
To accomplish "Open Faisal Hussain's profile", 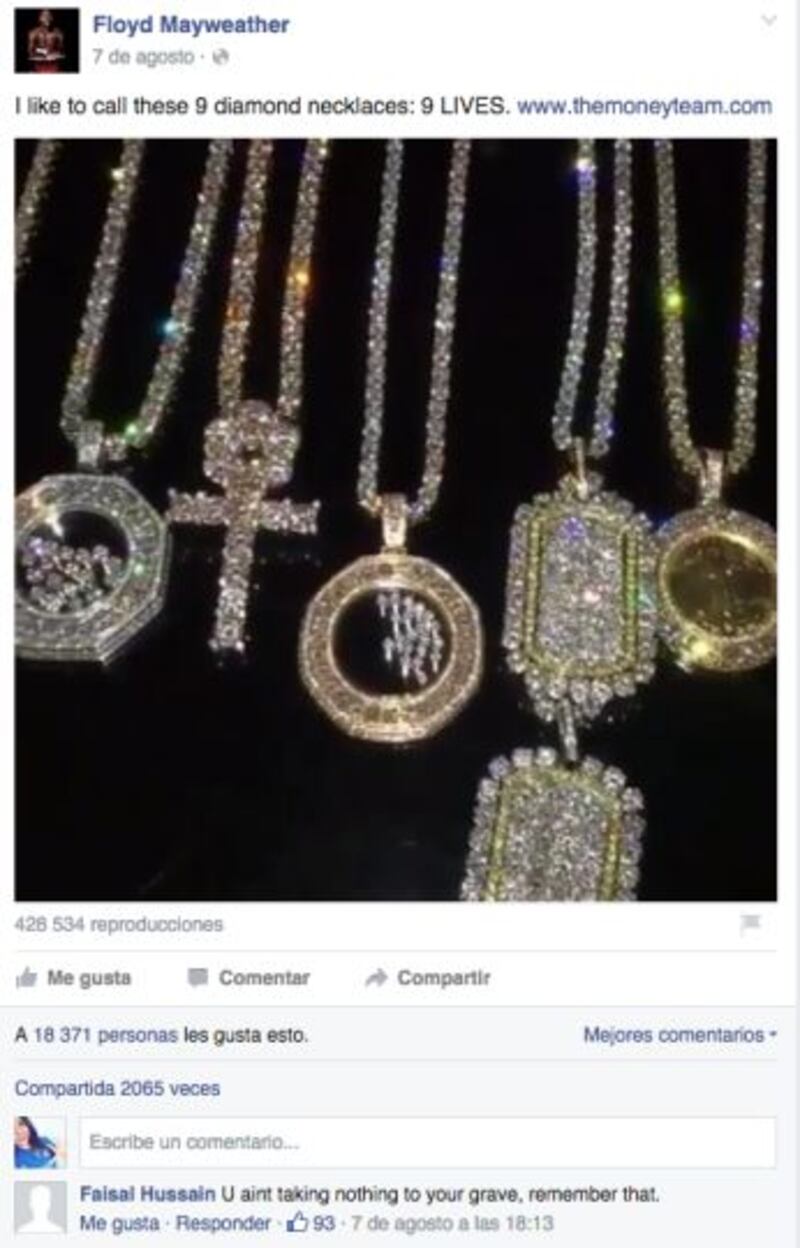I will click(x=147, y=1194).
